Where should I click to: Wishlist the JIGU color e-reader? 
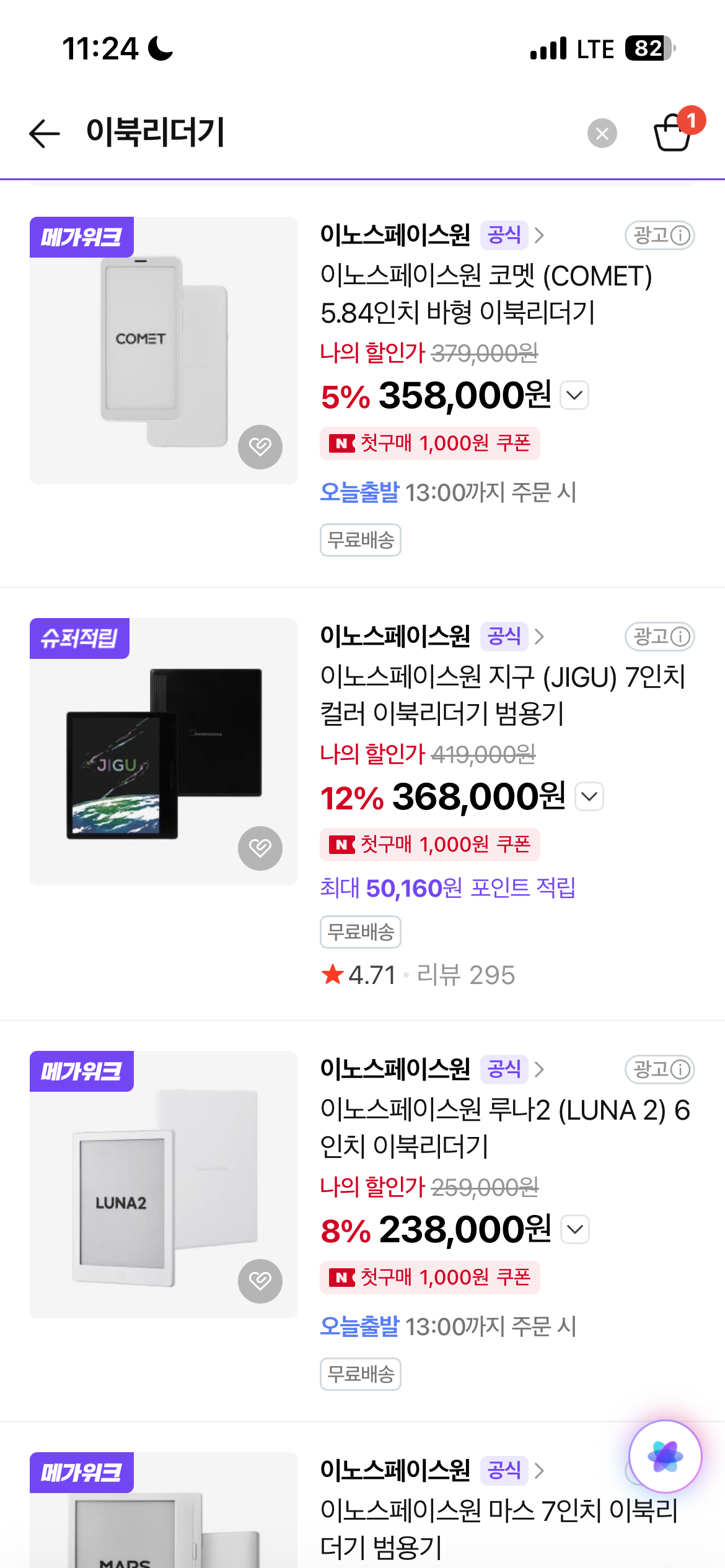coord(260,848)
